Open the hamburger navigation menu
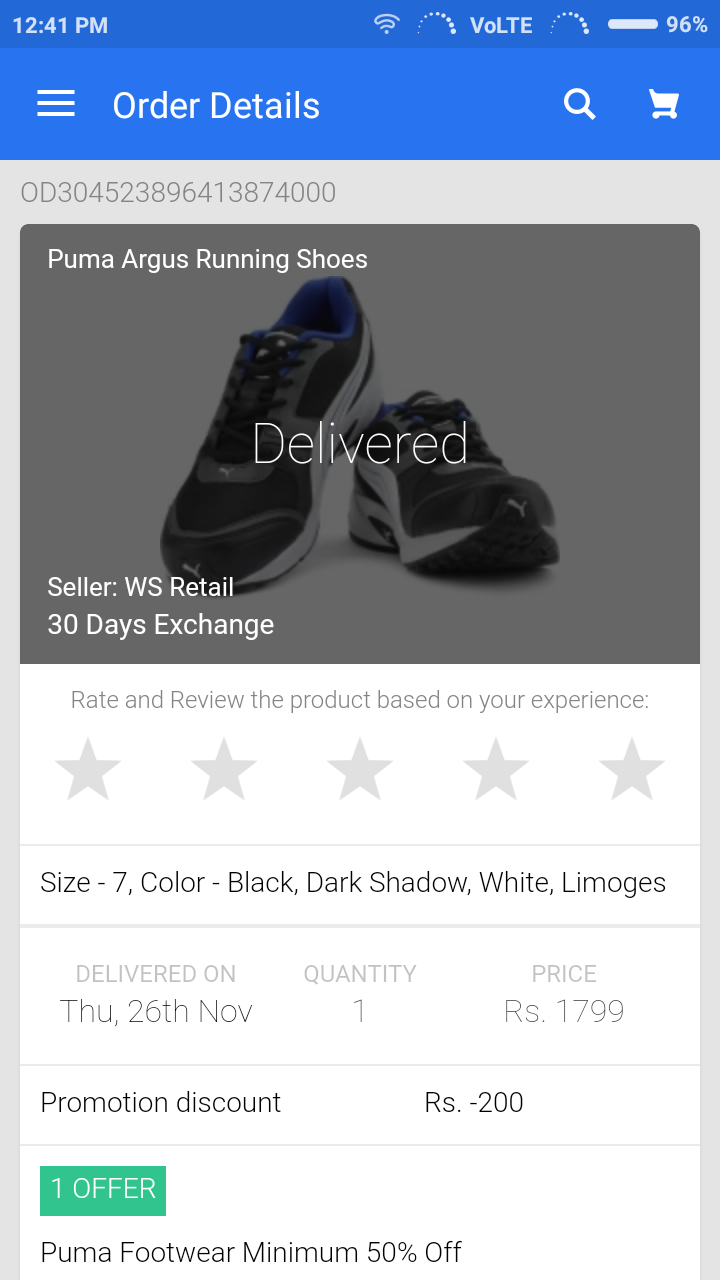Image resolution: width=720 pixels, height=1280 pixels. [x=56, y=104]
